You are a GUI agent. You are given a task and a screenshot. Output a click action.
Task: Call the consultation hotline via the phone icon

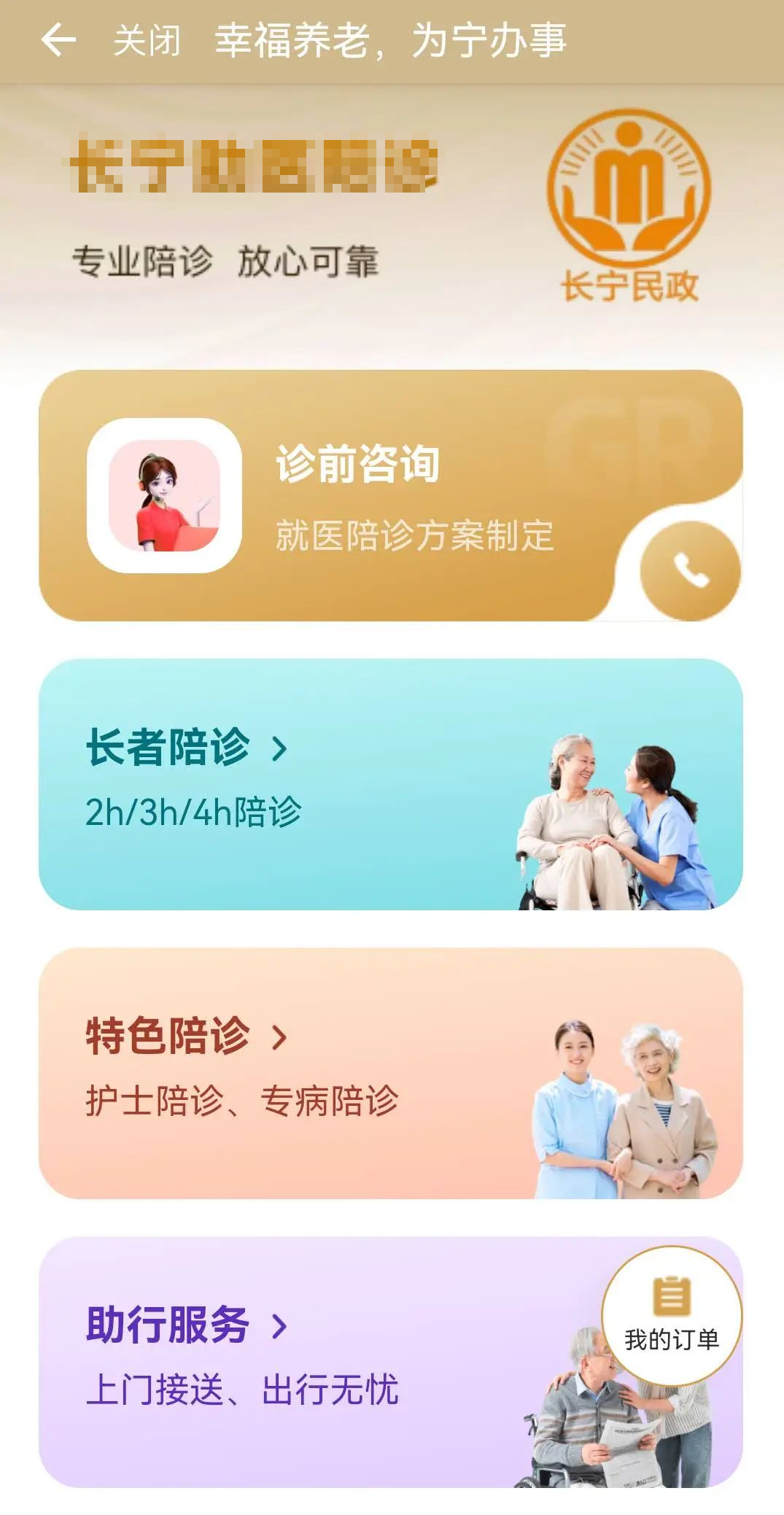click(x=689, y=570)
